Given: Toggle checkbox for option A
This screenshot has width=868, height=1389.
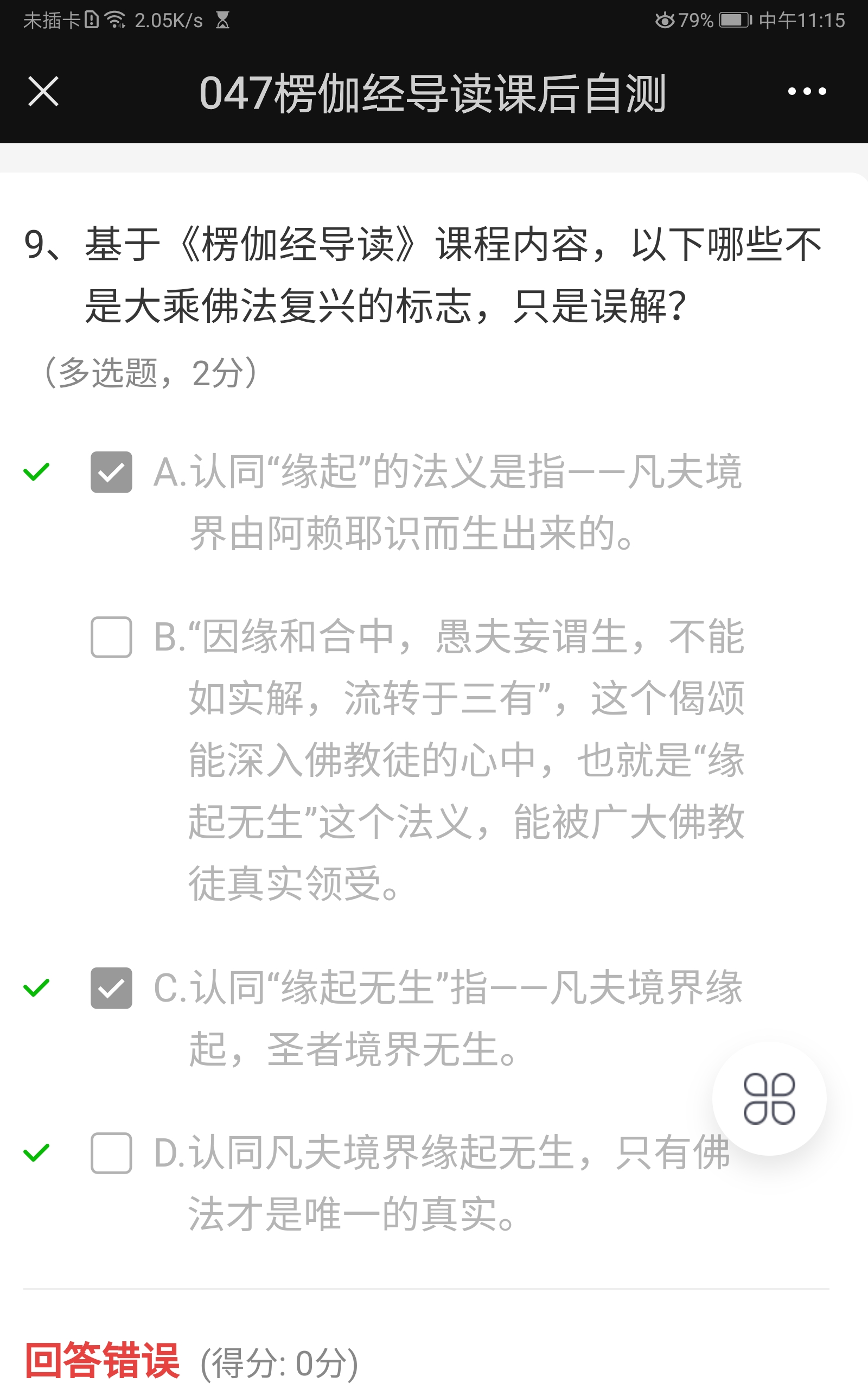Looking at the screenshot, I should click(111, 472).
